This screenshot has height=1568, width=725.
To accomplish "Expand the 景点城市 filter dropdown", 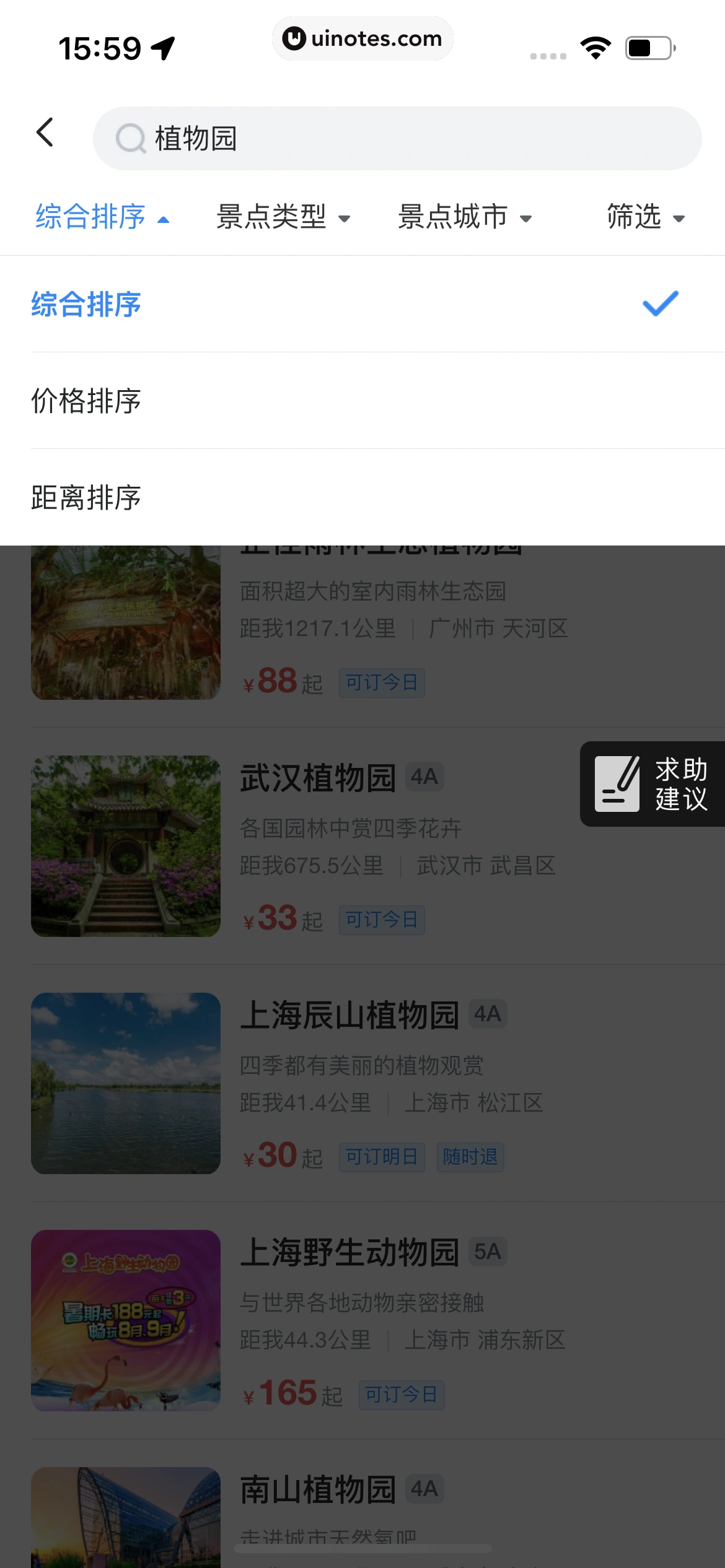I will [465, 217].
